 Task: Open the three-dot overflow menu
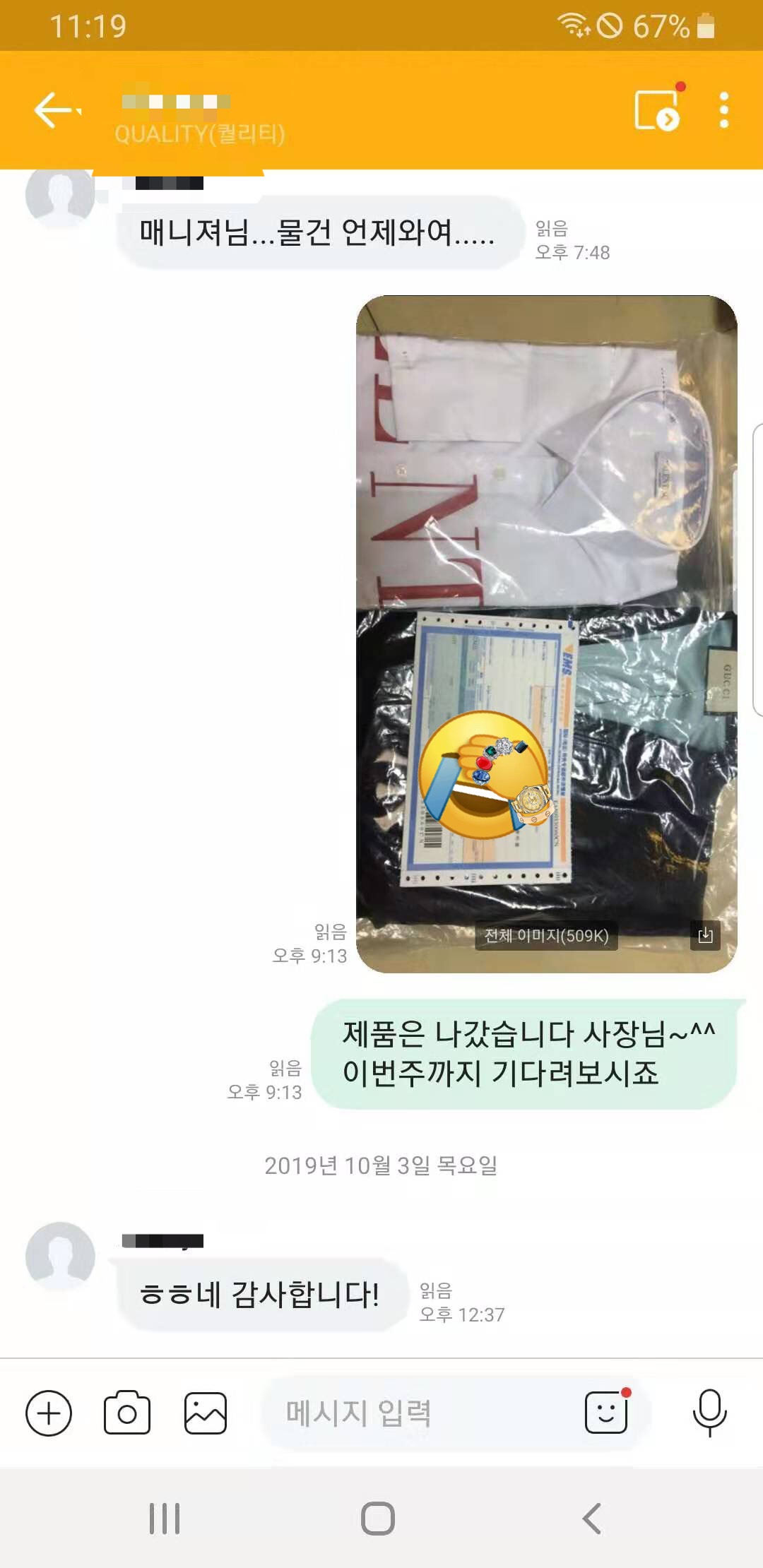tap(723, 110)
